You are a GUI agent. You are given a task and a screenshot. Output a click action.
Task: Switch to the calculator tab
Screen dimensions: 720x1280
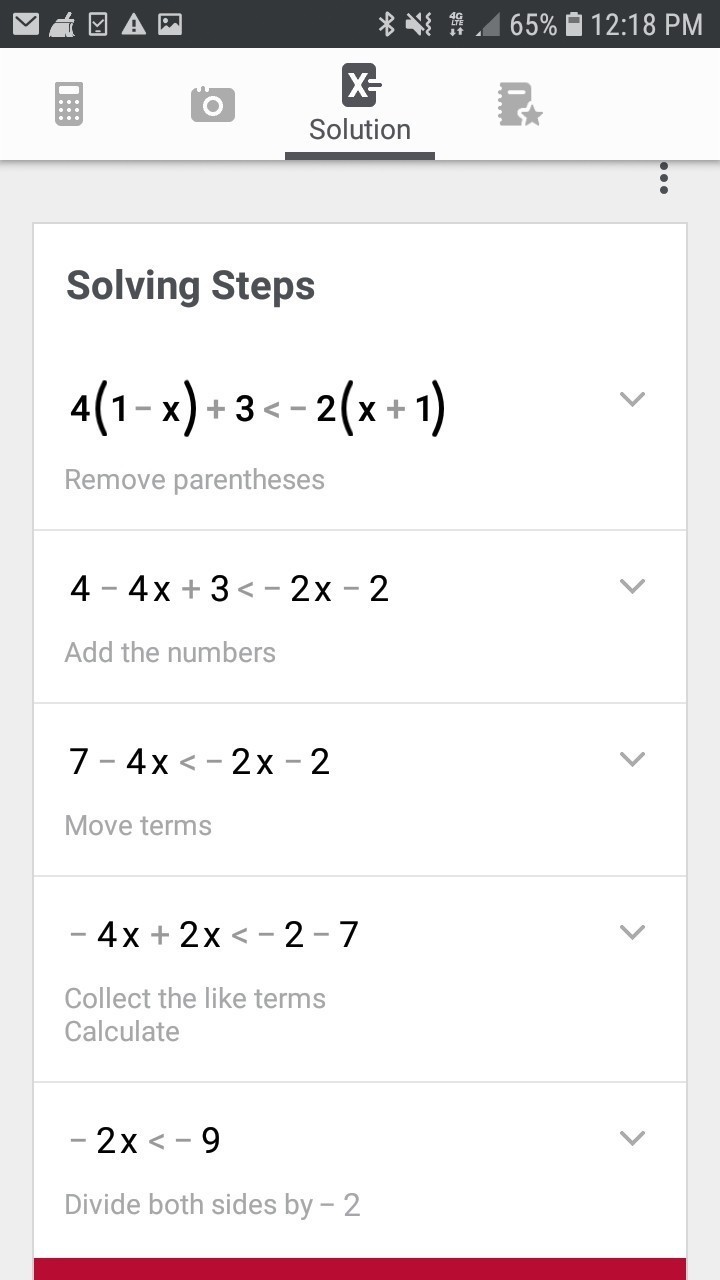[69, 104]
